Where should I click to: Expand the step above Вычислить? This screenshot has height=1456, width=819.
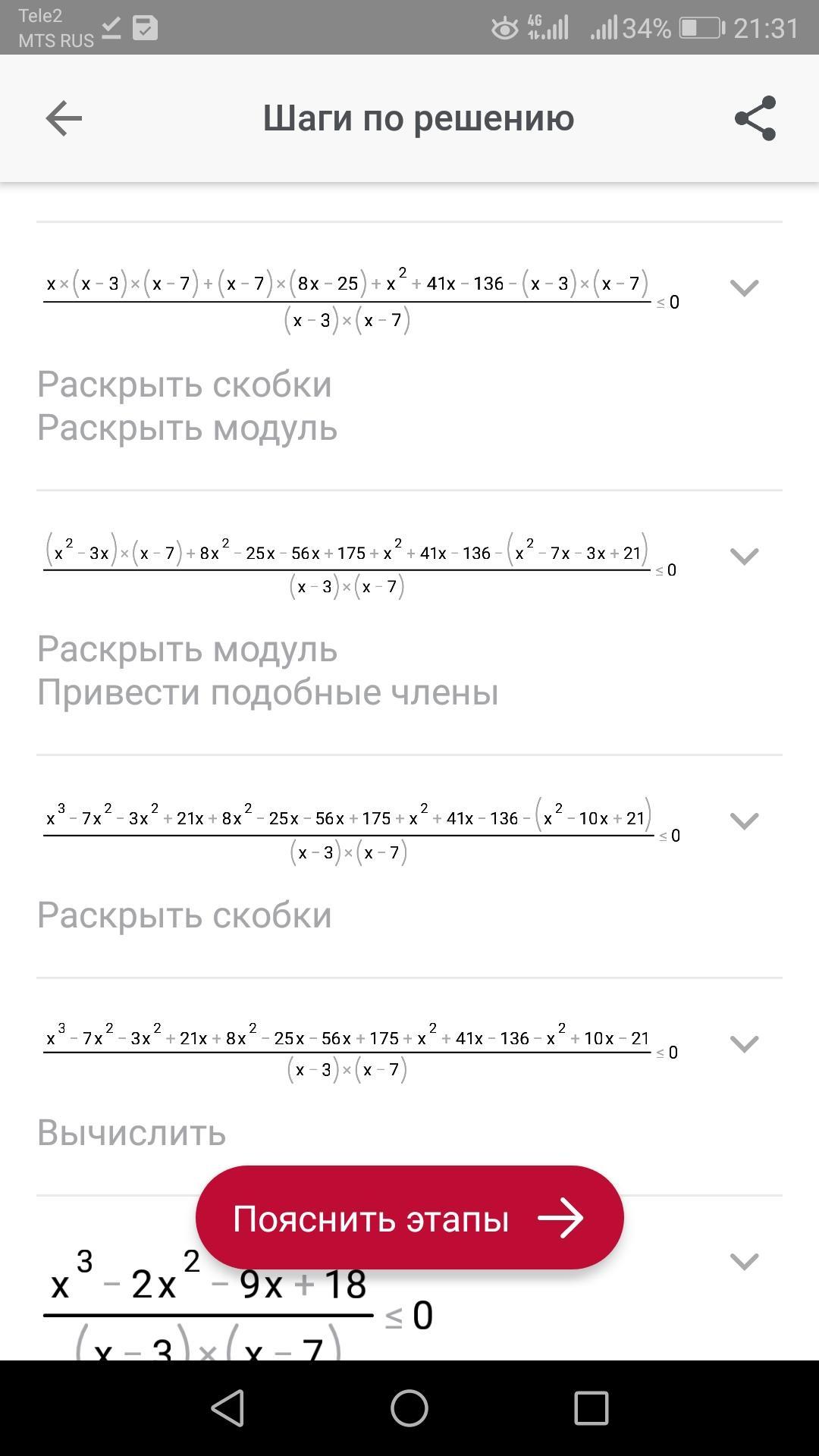744,1043
